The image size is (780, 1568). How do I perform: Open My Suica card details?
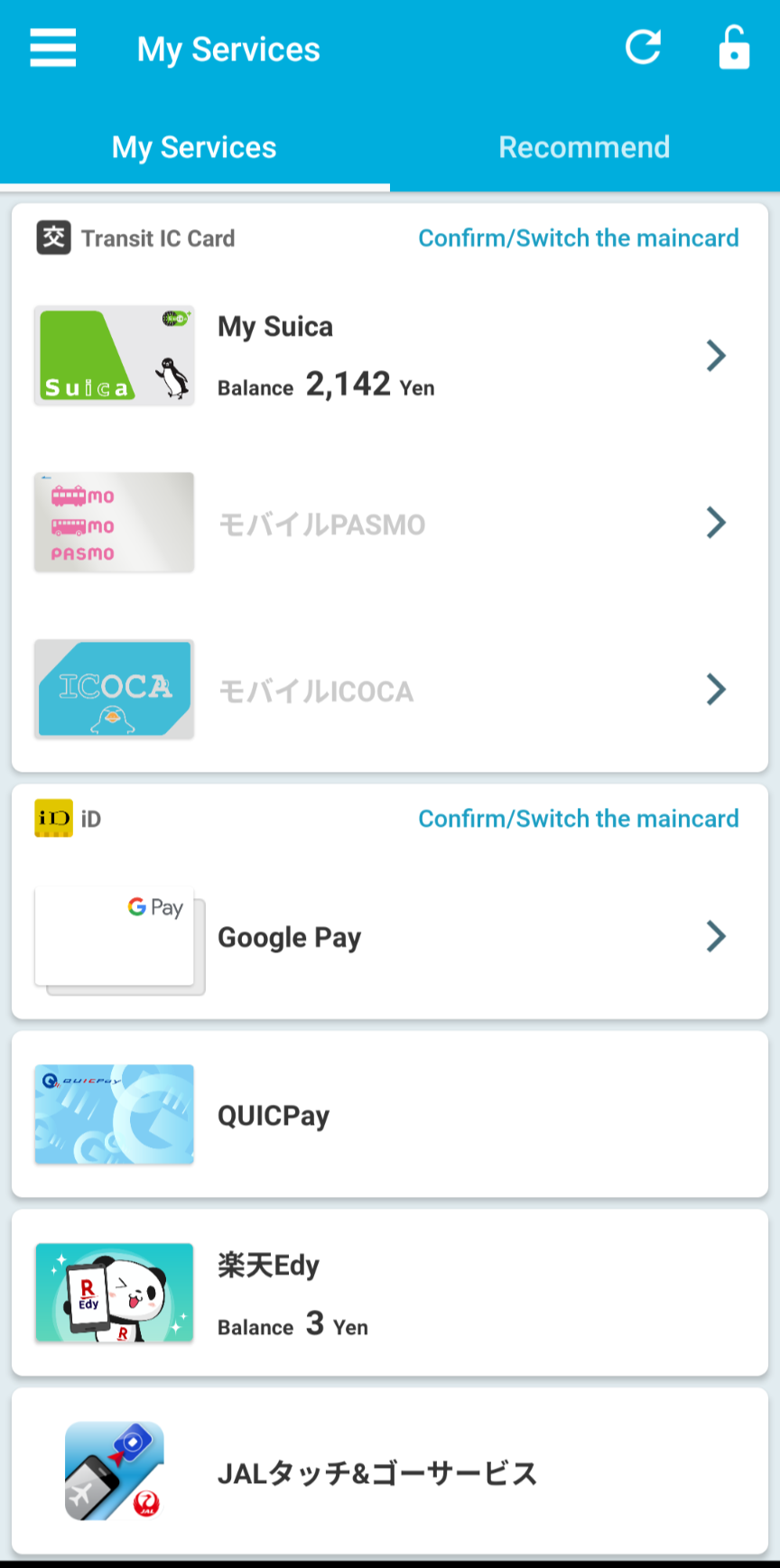[x=388, y=356]
